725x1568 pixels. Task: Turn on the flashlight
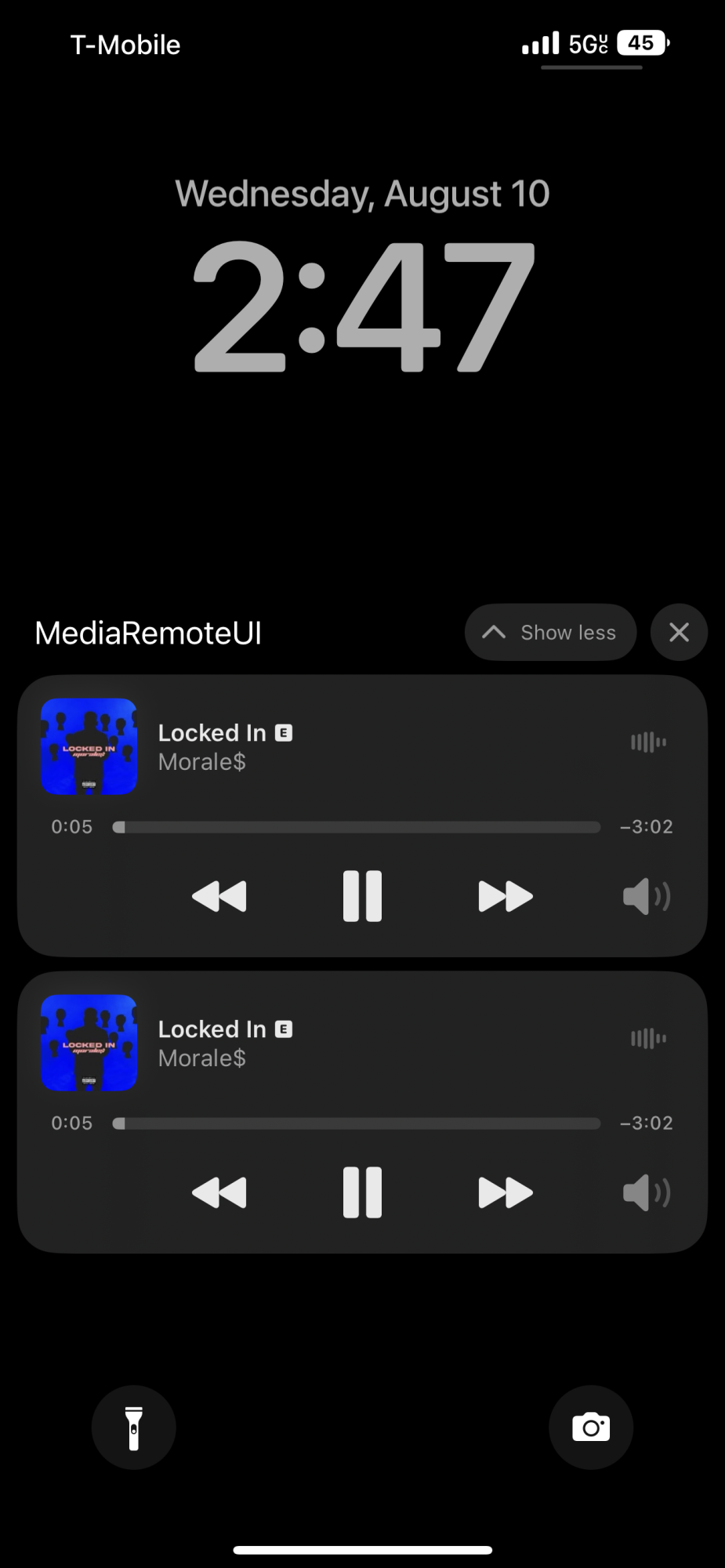[x=134, y=1428]
